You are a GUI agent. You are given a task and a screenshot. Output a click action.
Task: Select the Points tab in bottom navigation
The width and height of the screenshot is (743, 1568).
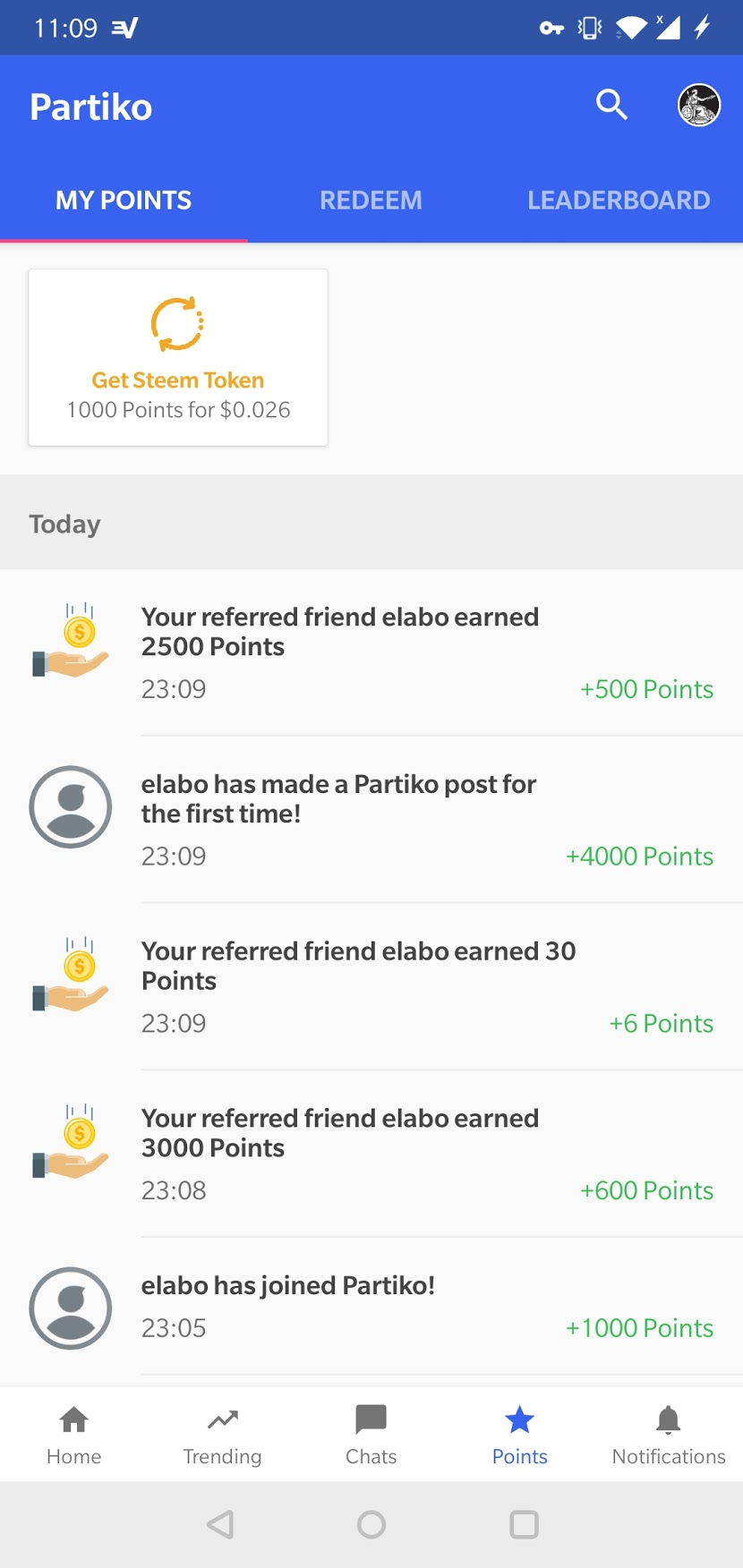[x=519, y=1434]
